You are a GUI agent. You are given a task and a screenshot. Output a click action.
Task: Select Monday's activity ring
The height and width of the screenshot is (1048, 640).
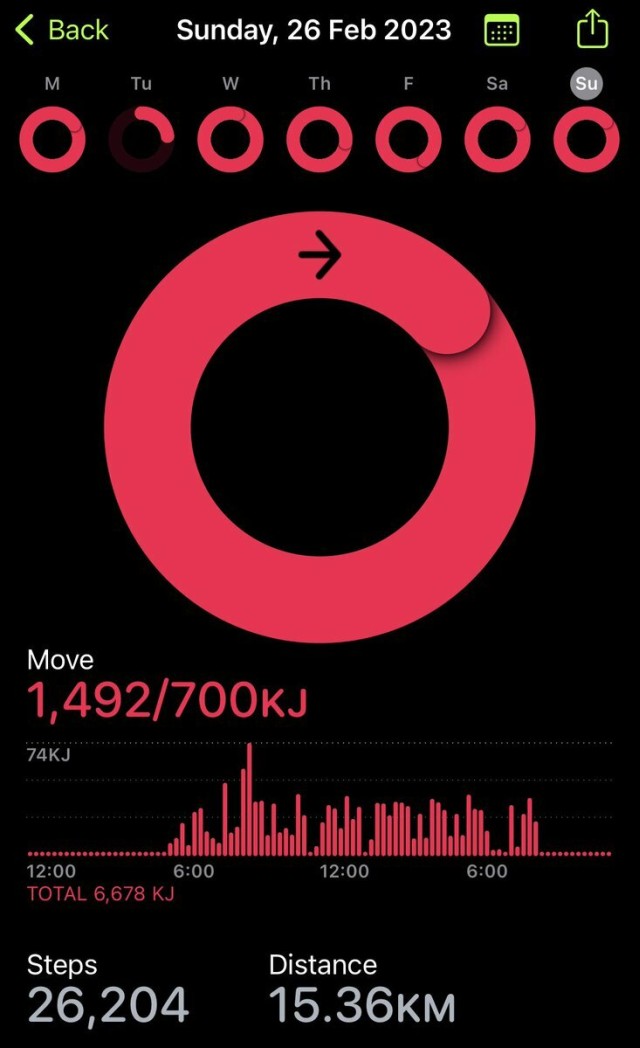[x=52, y=140]
